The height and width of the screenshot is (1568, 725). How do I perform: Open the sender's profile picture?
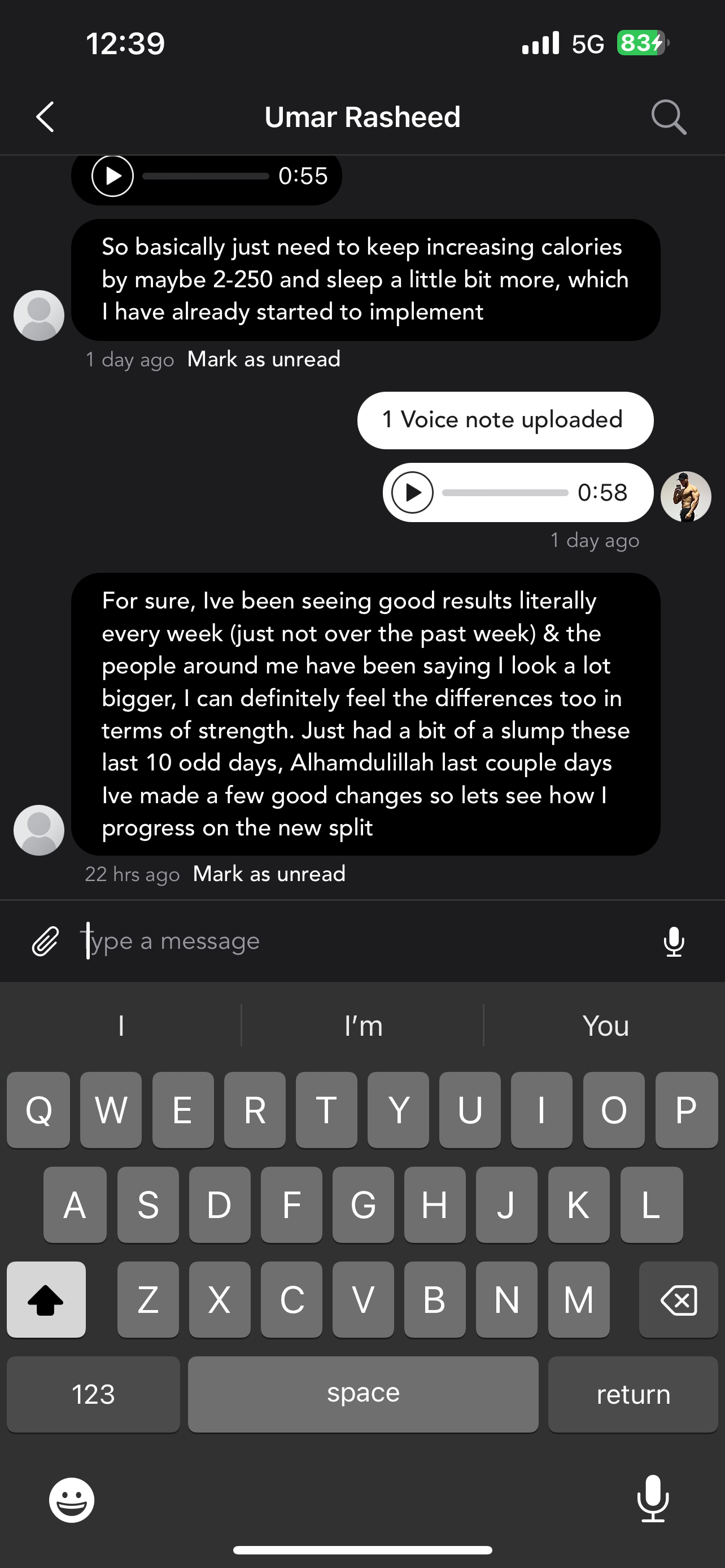(685, 497)
